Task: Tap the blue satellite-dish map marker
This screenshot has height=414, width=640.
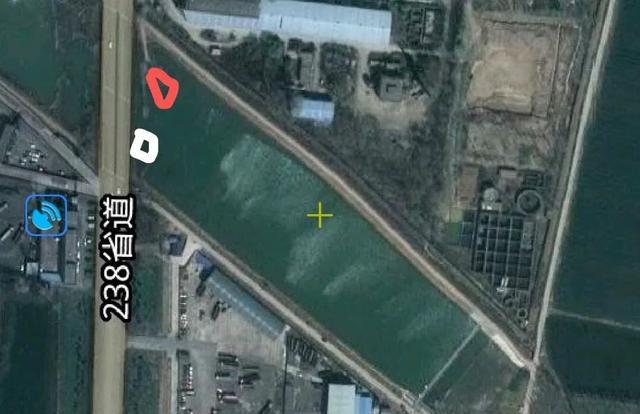Action: 46,215
